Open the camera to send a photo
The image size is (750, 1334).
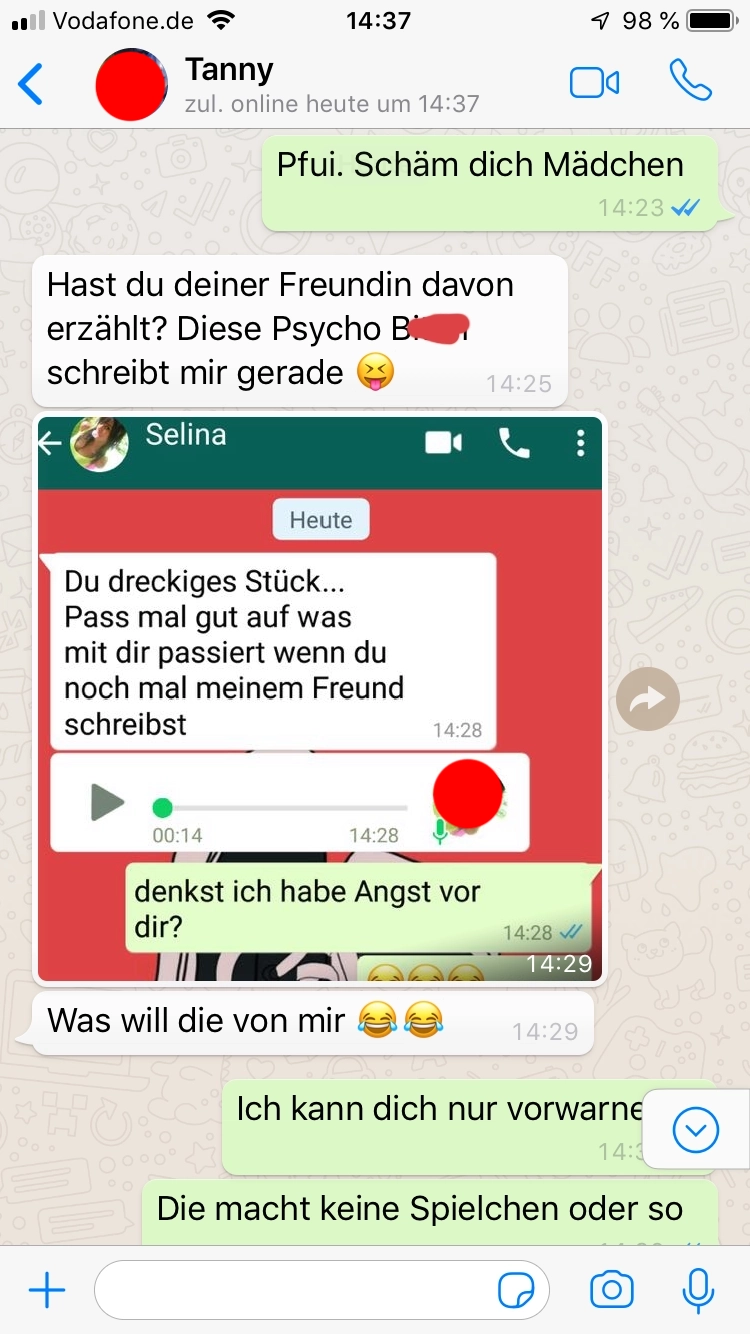611,1291
